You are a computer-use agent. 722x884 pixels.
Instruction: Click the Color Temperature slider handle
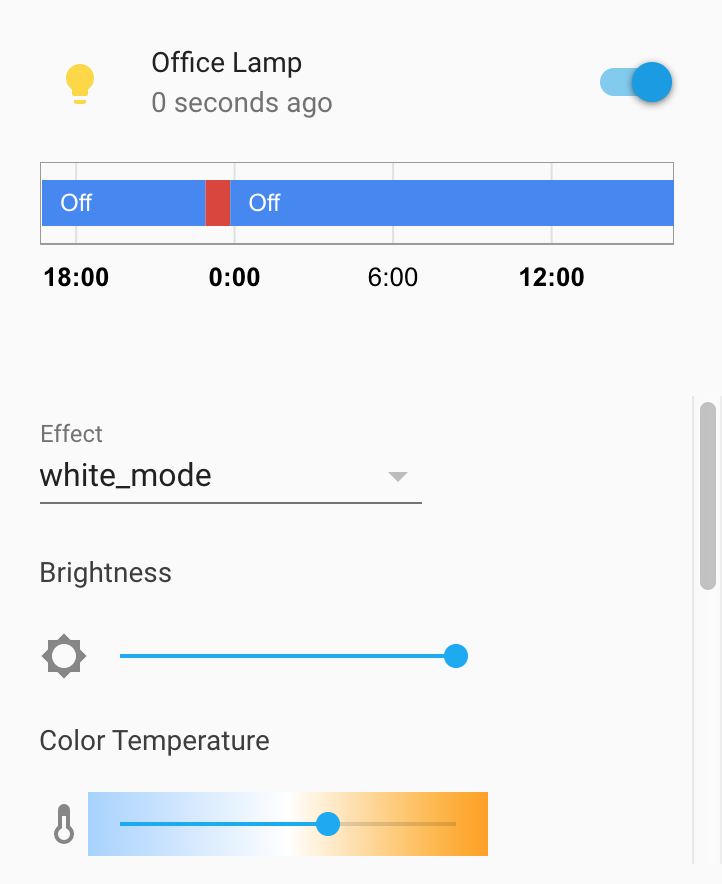tap(329, 824)
